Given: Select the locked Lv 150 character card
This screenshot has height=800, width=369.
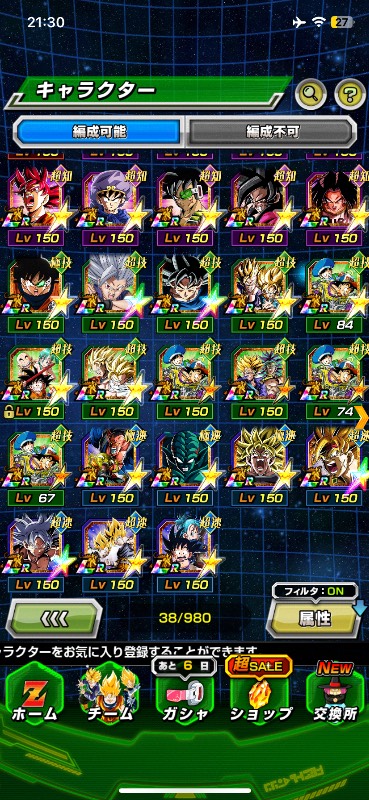Looking at the screenshot, I should point(36,381).
